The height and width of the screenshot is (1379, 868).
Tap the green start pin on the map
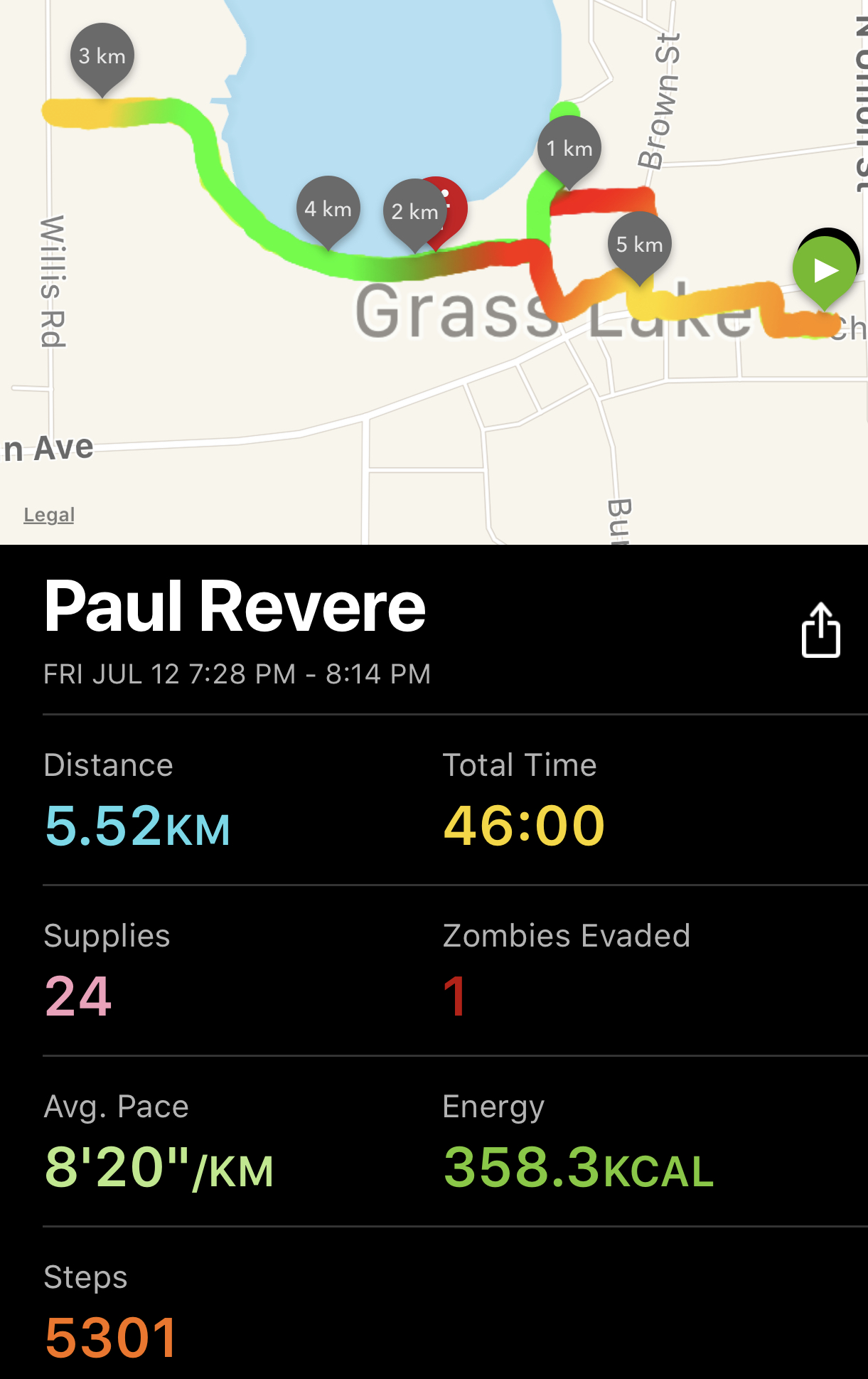(x=825, y=270)
